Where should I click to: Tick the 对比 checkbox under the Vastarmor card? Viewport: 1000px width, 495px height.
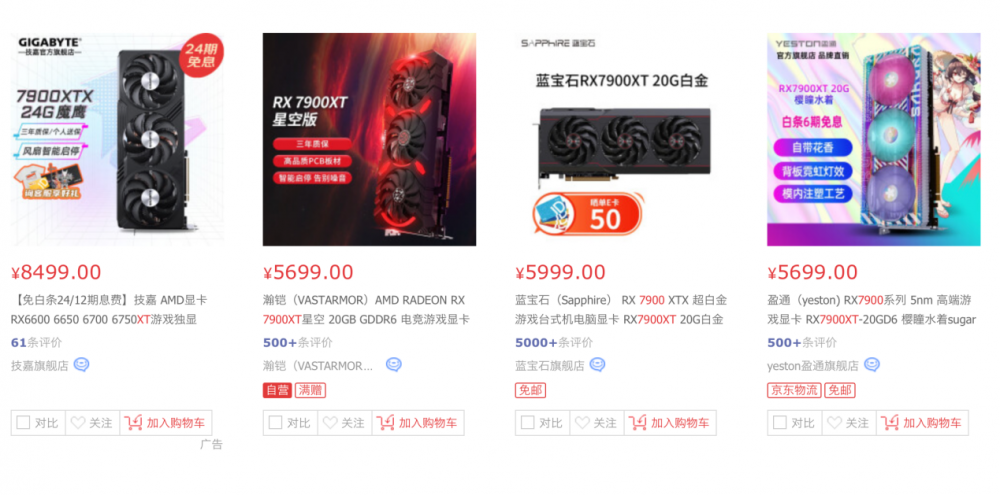point(275,423)
